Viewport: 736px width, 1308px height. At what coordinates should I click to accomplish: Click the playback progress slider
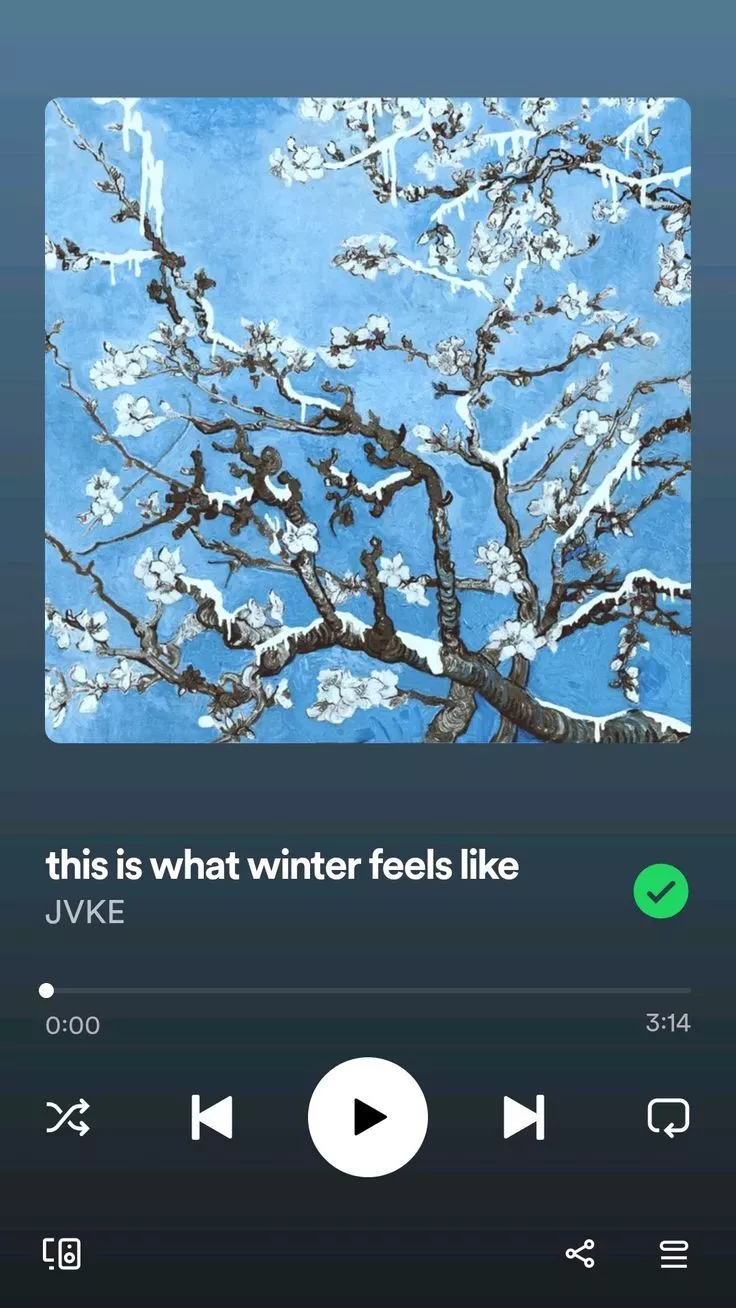[368, 991]
